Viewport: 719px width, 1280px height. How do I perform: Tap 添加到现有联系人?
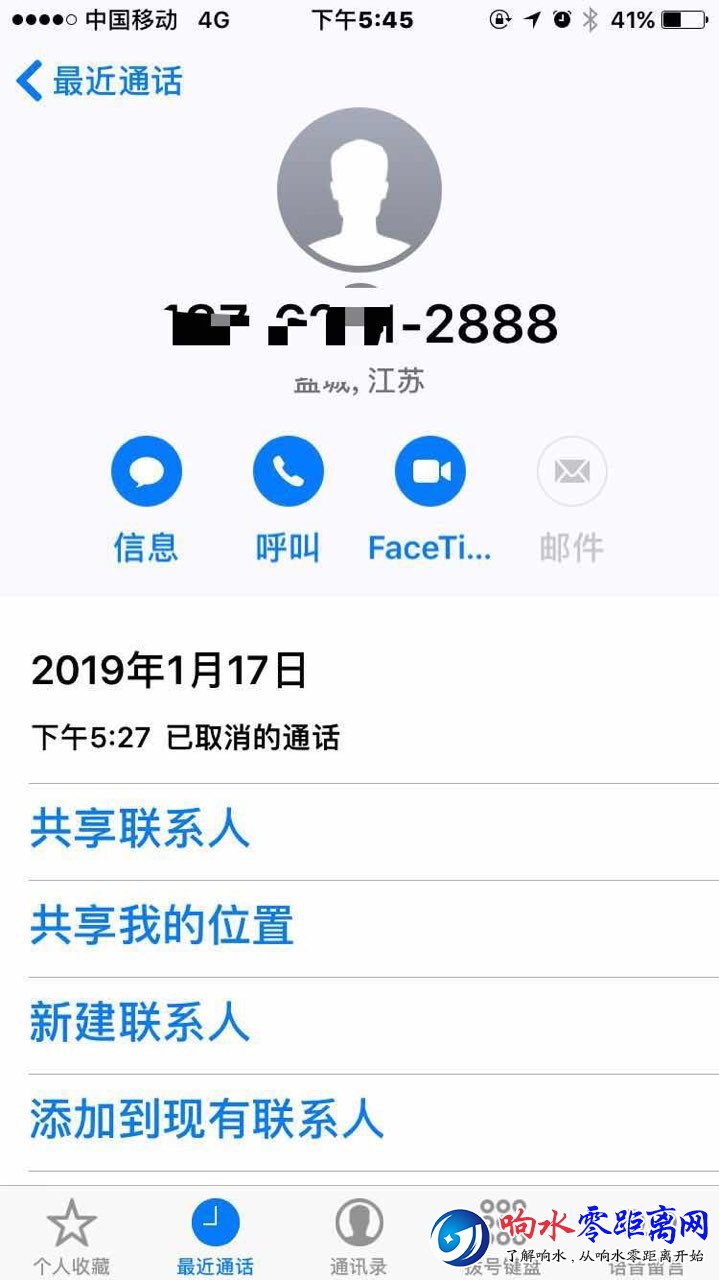click(207, 1120)
